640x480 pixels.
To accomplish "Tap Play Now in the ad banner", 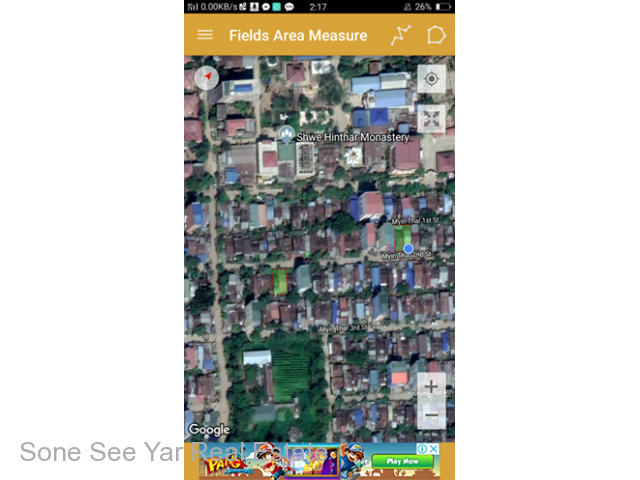I will (402, 461).
